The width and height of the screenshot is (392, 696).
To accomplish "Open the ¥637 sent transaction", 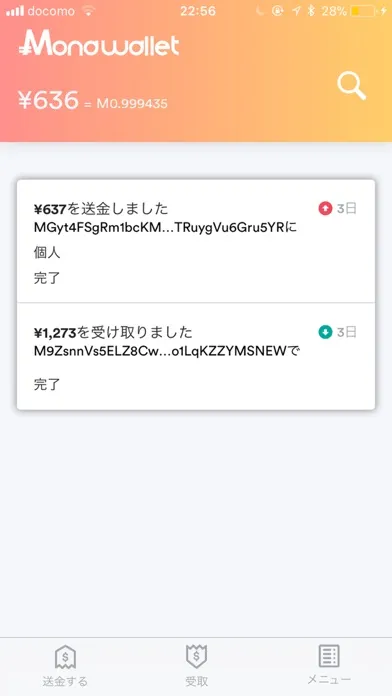I will click(196, 241).
